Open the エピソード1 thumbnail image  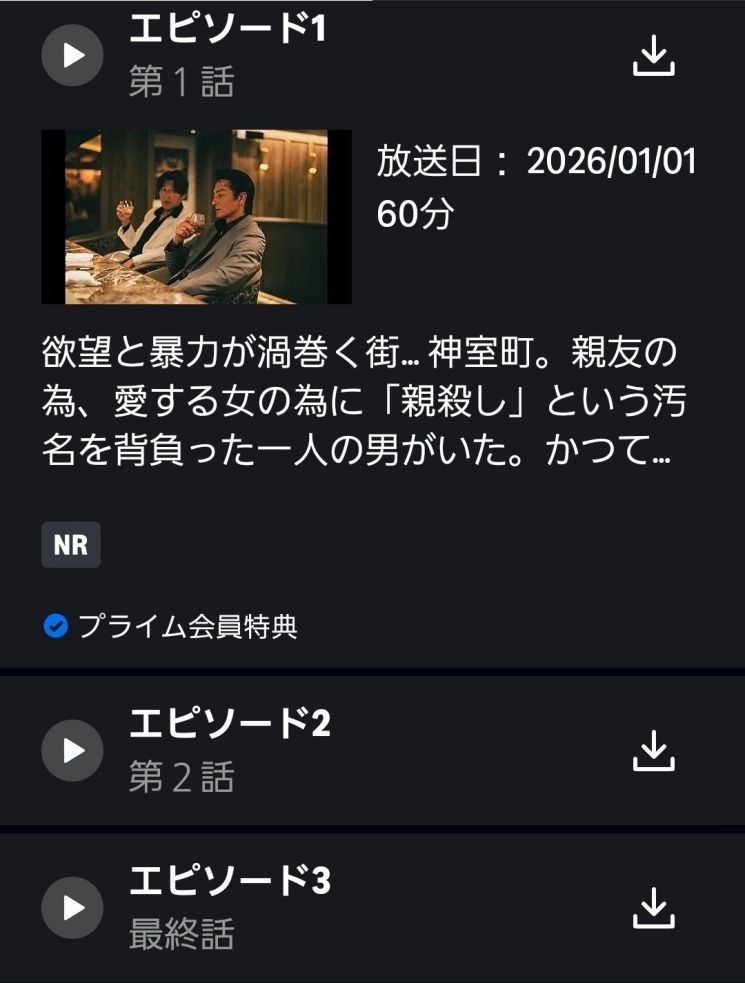(196, 216)
